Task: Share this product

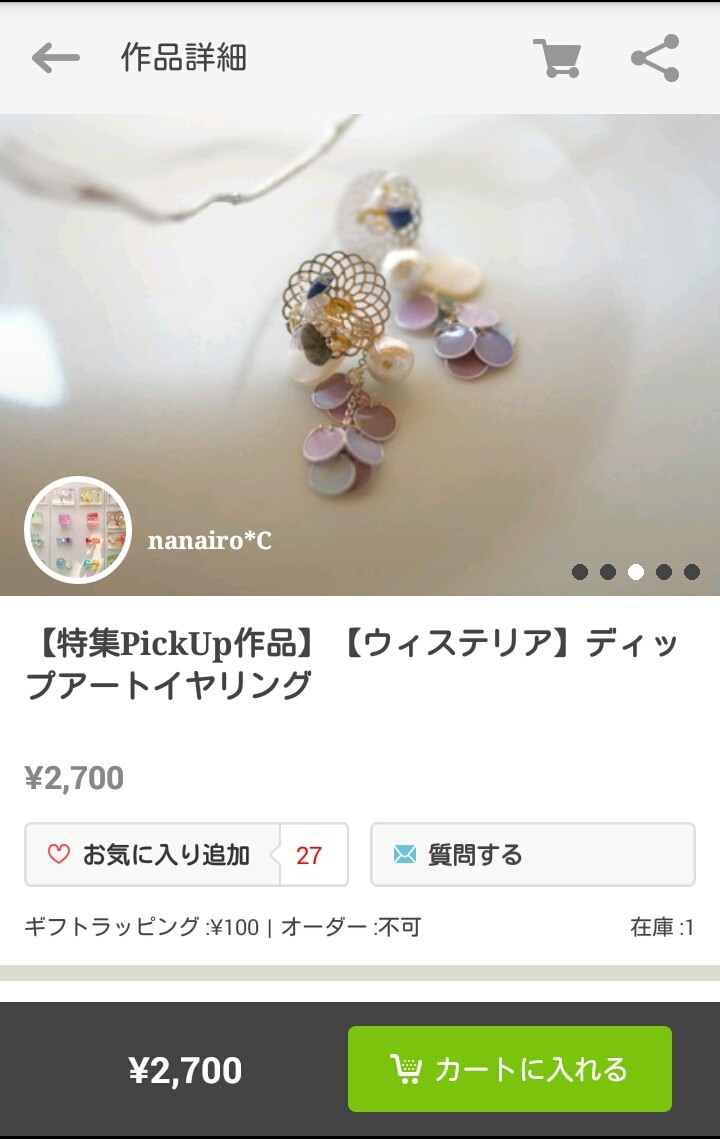Action: point(656,58)
